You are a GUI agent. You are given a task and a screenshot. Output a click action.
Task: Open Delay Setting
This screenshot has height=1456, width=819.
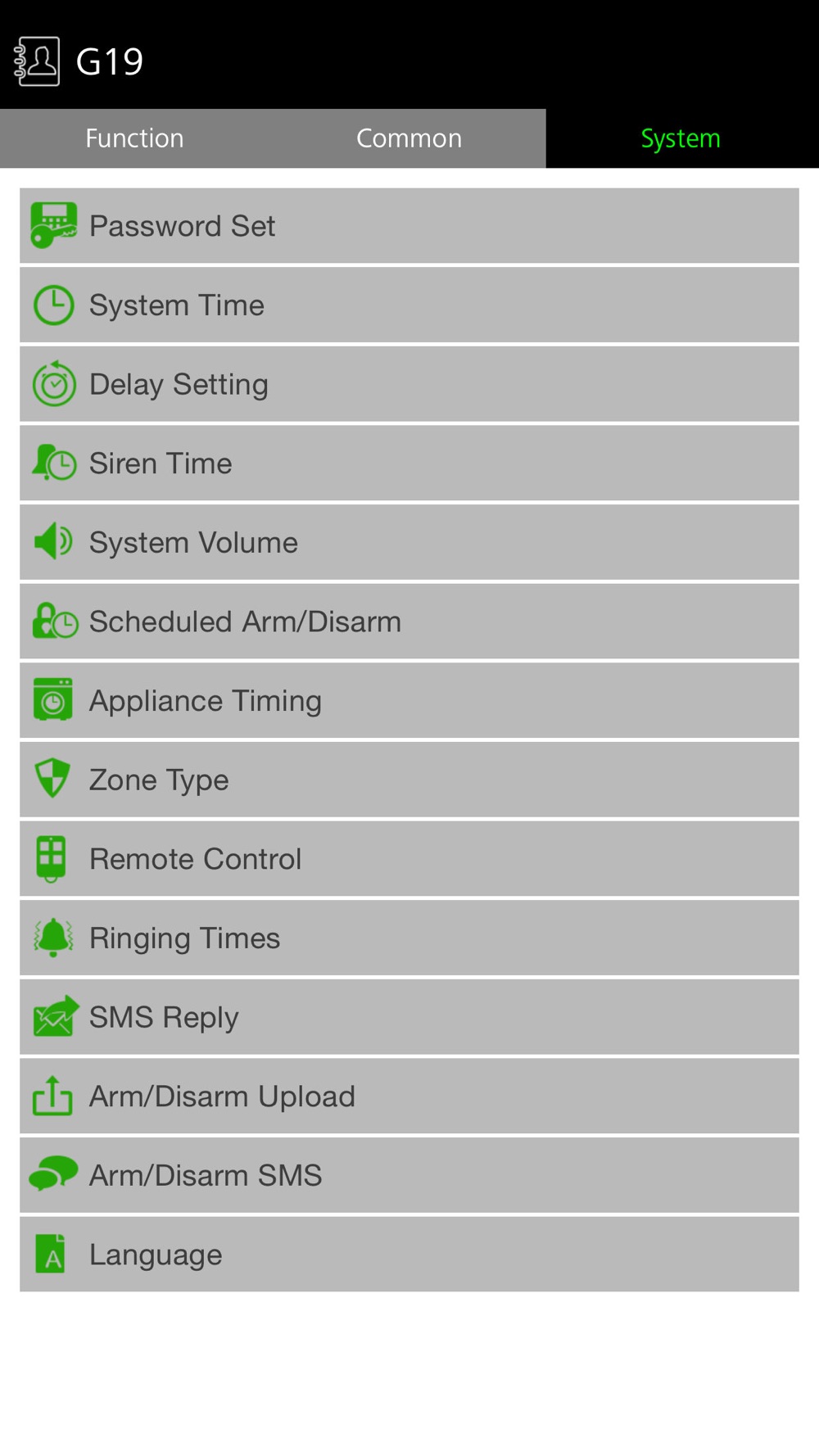coord(409,384)
